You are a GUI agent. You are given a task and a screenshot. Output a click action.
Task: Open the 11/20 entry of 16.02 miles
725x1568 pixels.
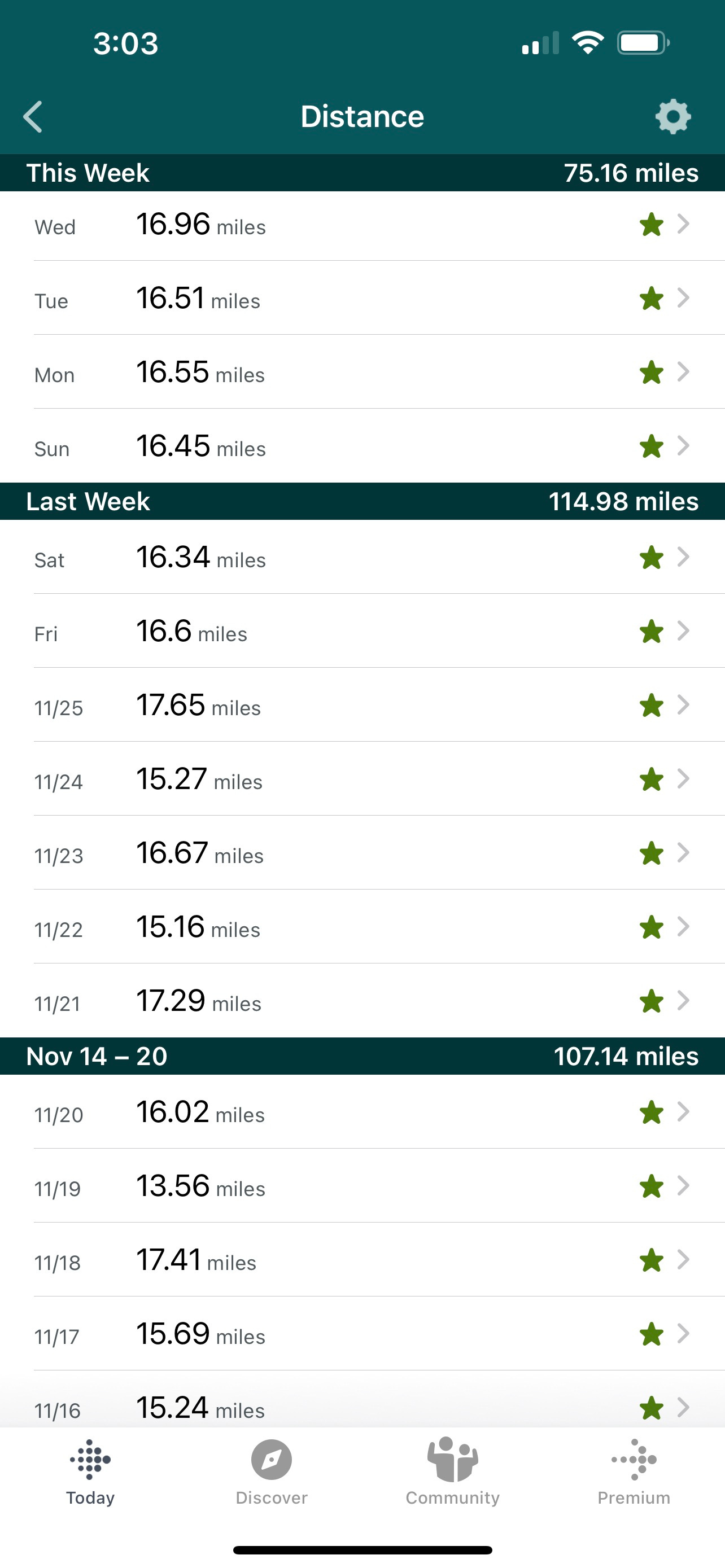362,1112
